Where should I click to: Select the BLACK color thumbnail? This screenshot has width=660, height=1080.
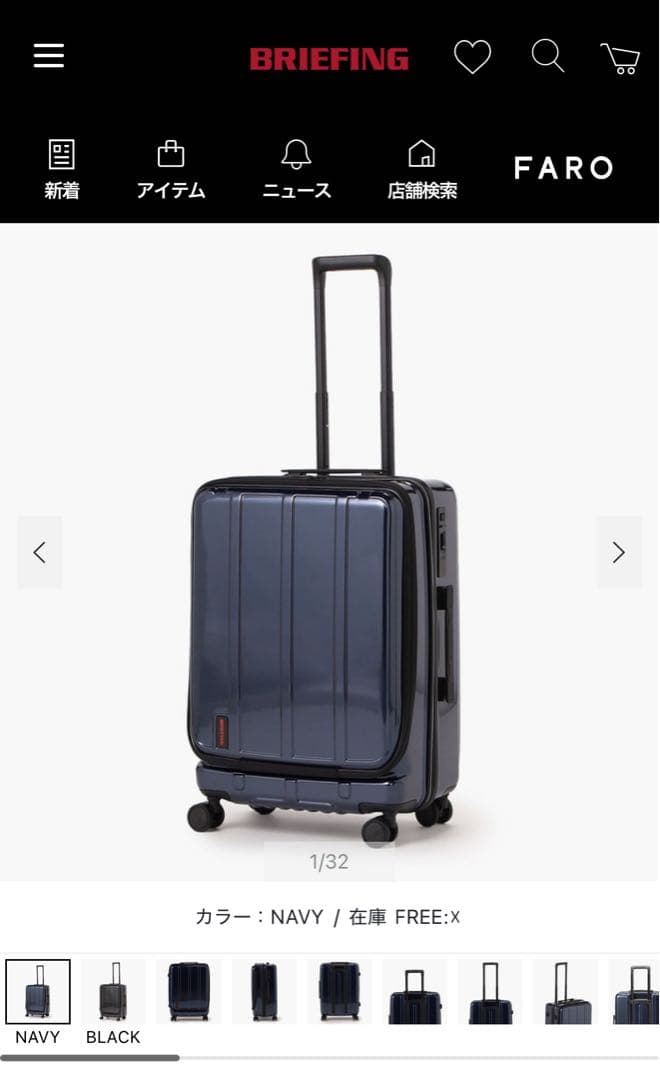(113, 991)
